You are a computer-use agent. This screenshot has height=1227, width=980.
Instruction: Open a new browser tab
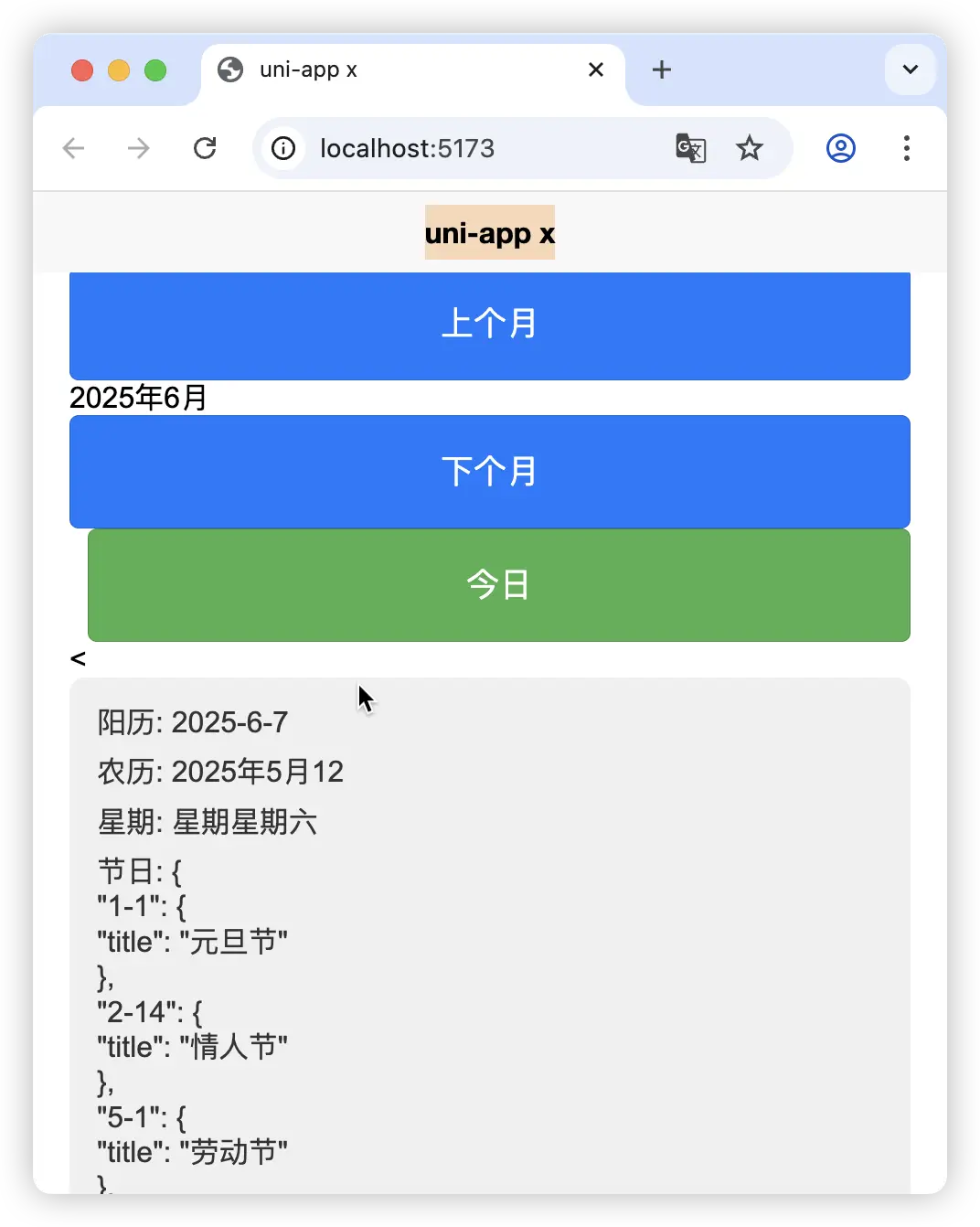[x=661, y=69]
